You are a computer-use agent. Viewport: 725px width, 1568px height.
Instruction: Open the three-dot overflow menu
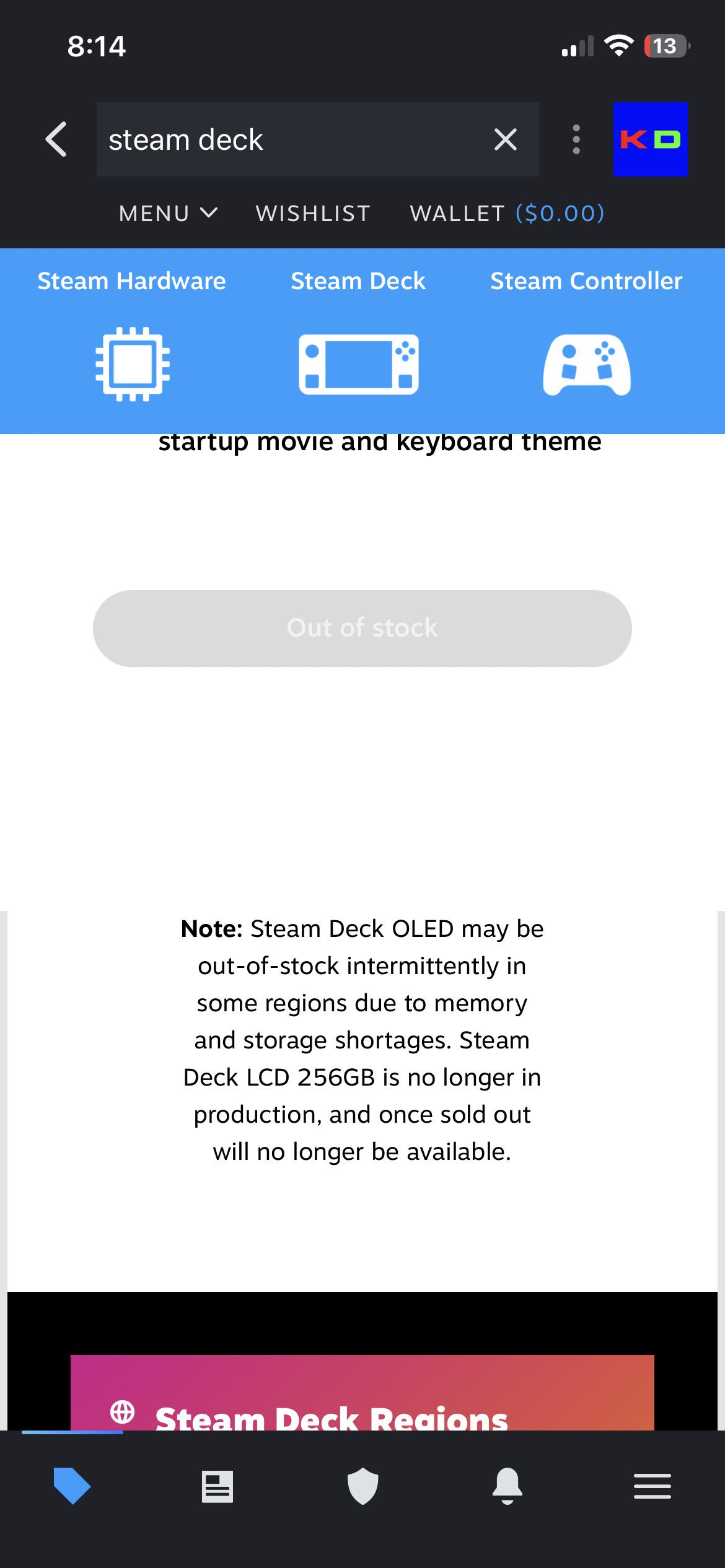click(x=576, y=139)
